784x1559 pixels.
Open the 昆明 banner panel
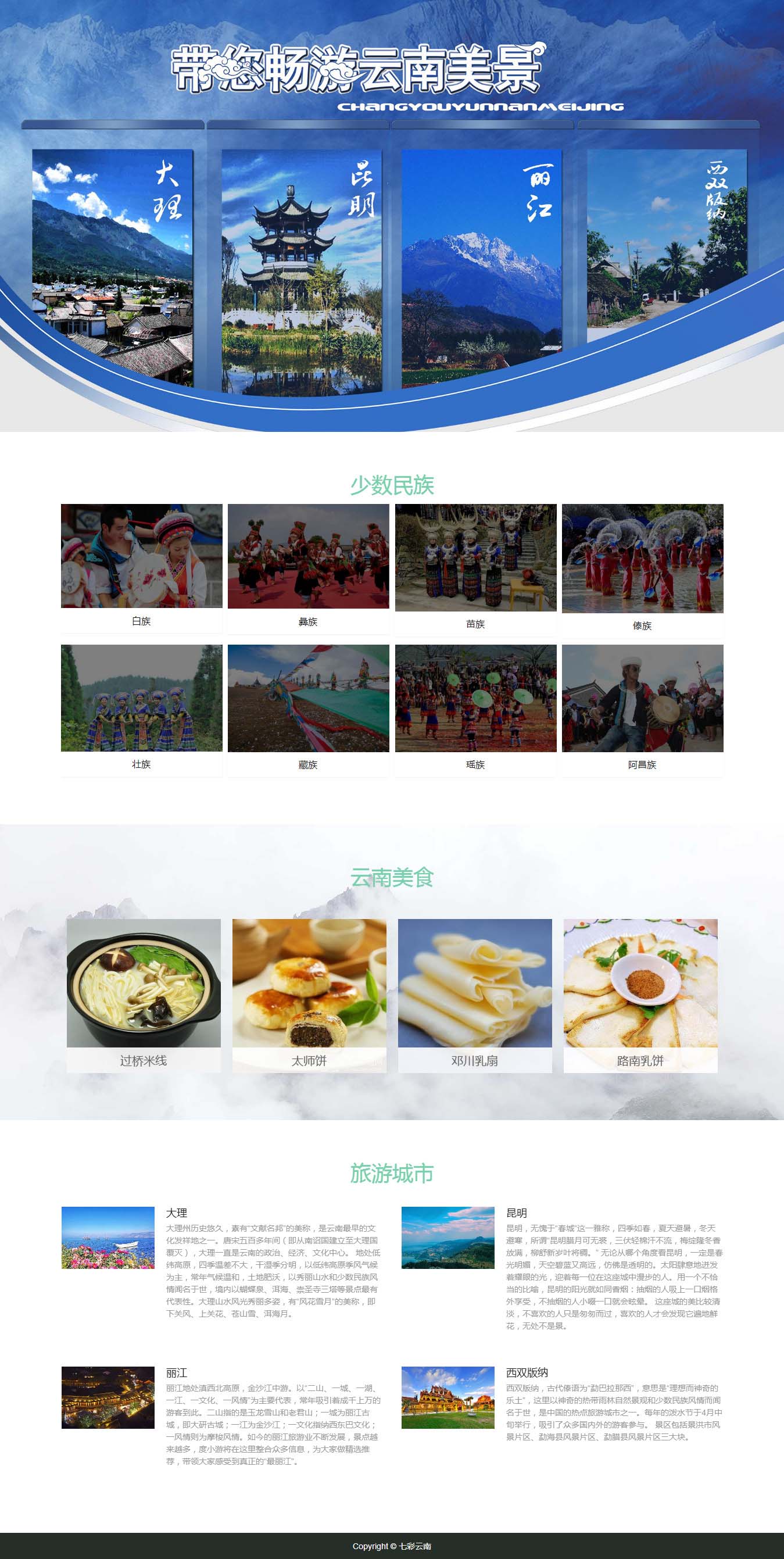(x=301, y=273)
